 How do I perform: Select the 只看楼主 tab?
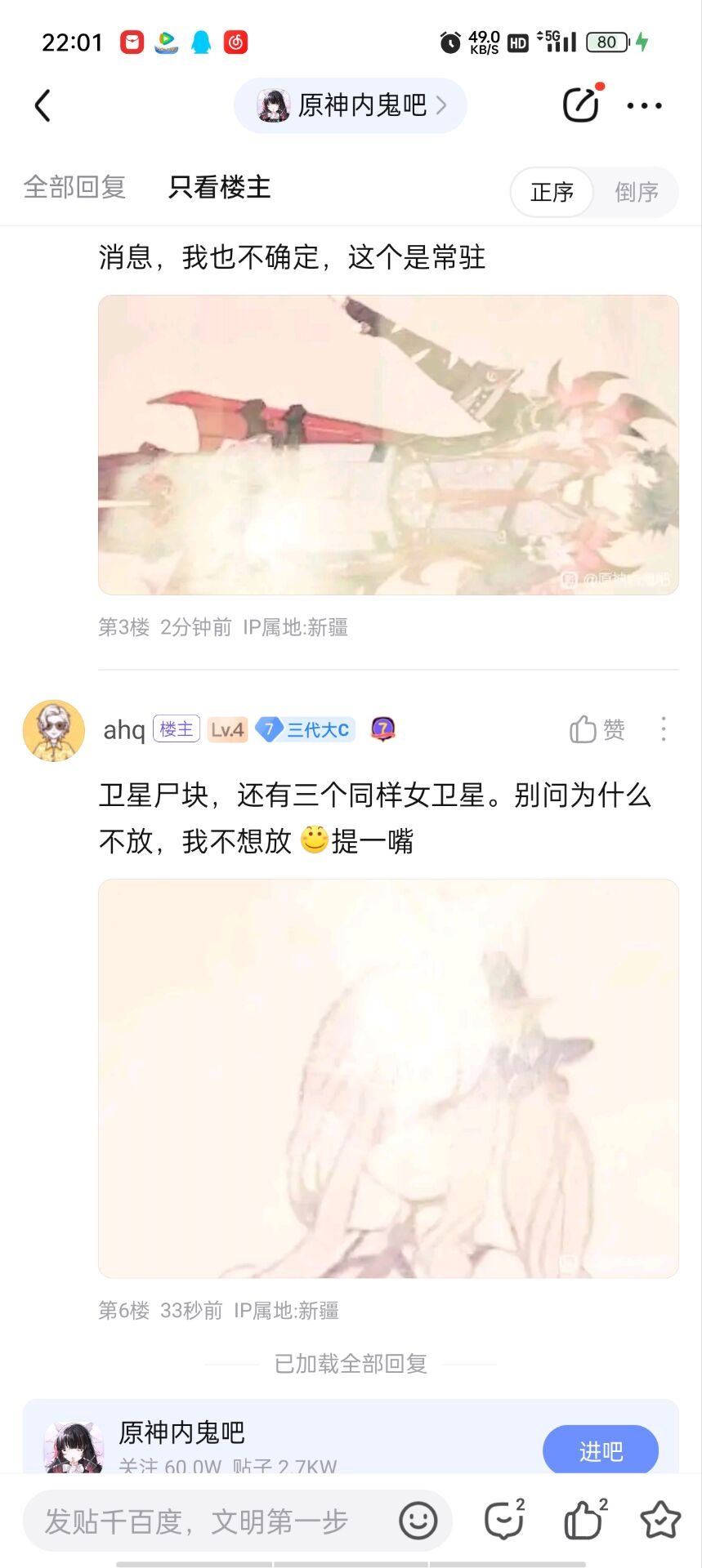coord(219,187)
